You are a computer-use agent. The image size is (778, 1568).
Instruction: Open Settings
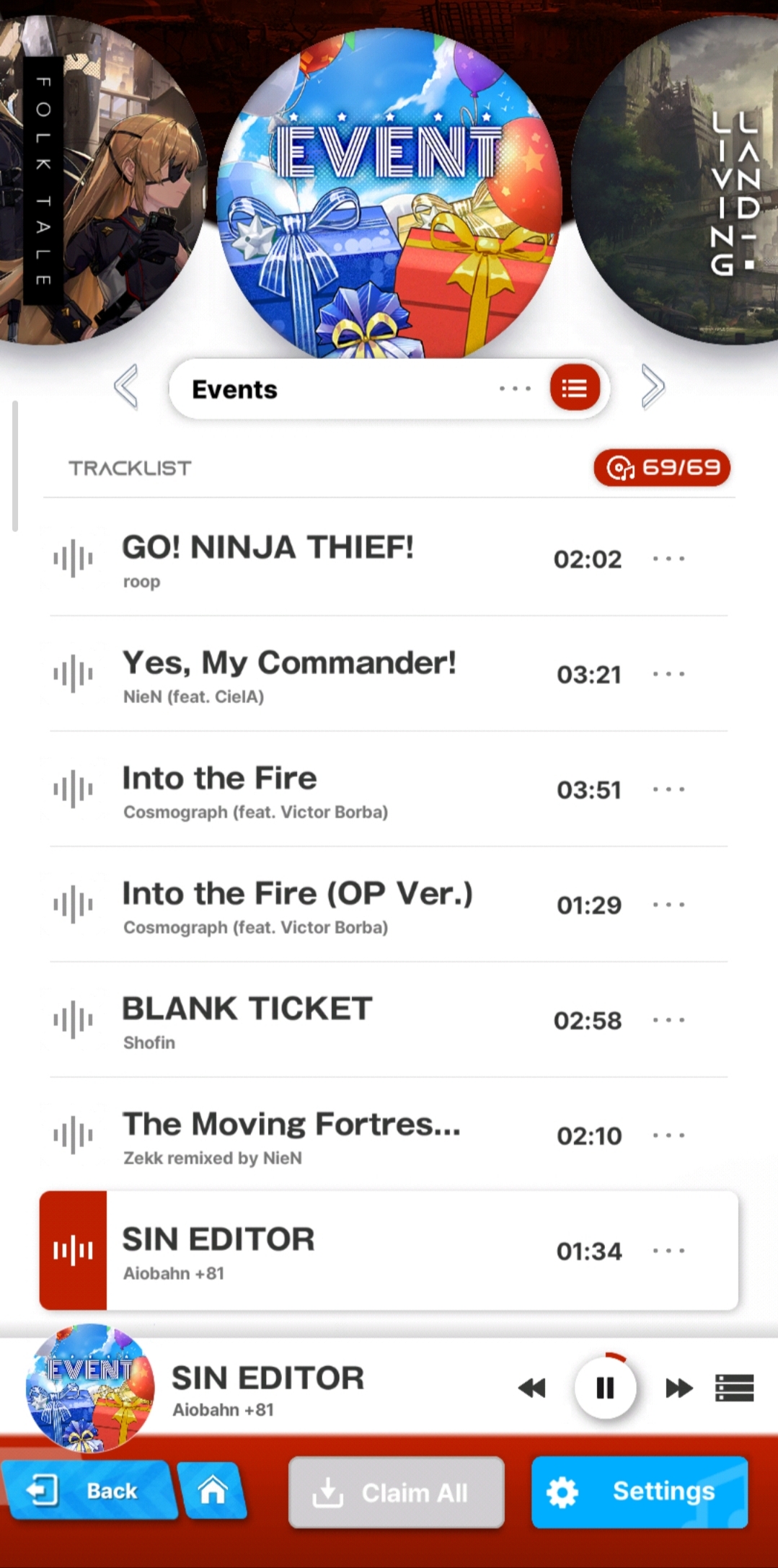[639, 1492]
